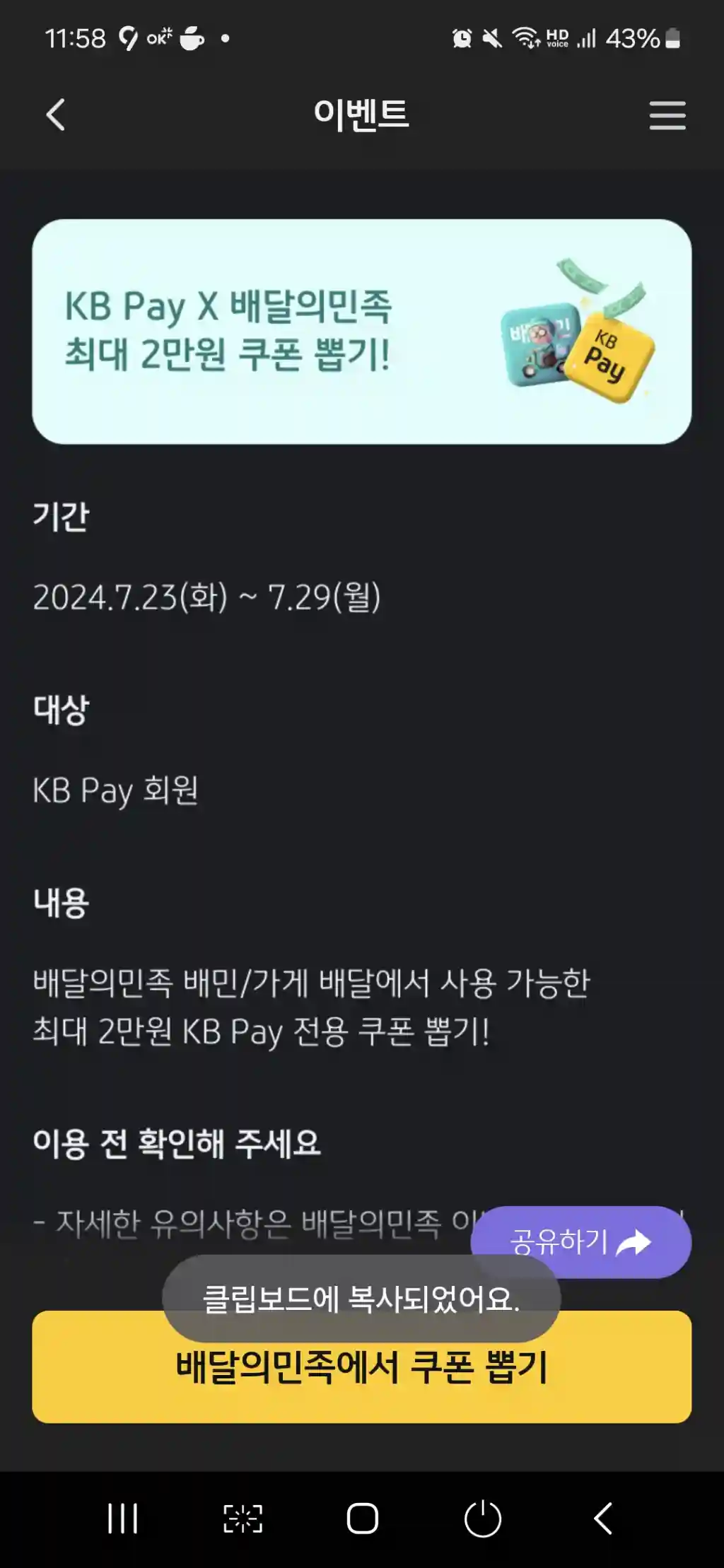The width and height of the screenshot is (724, 1568).
Task: Go to the home screen
Action: (x=362, y=1519)
